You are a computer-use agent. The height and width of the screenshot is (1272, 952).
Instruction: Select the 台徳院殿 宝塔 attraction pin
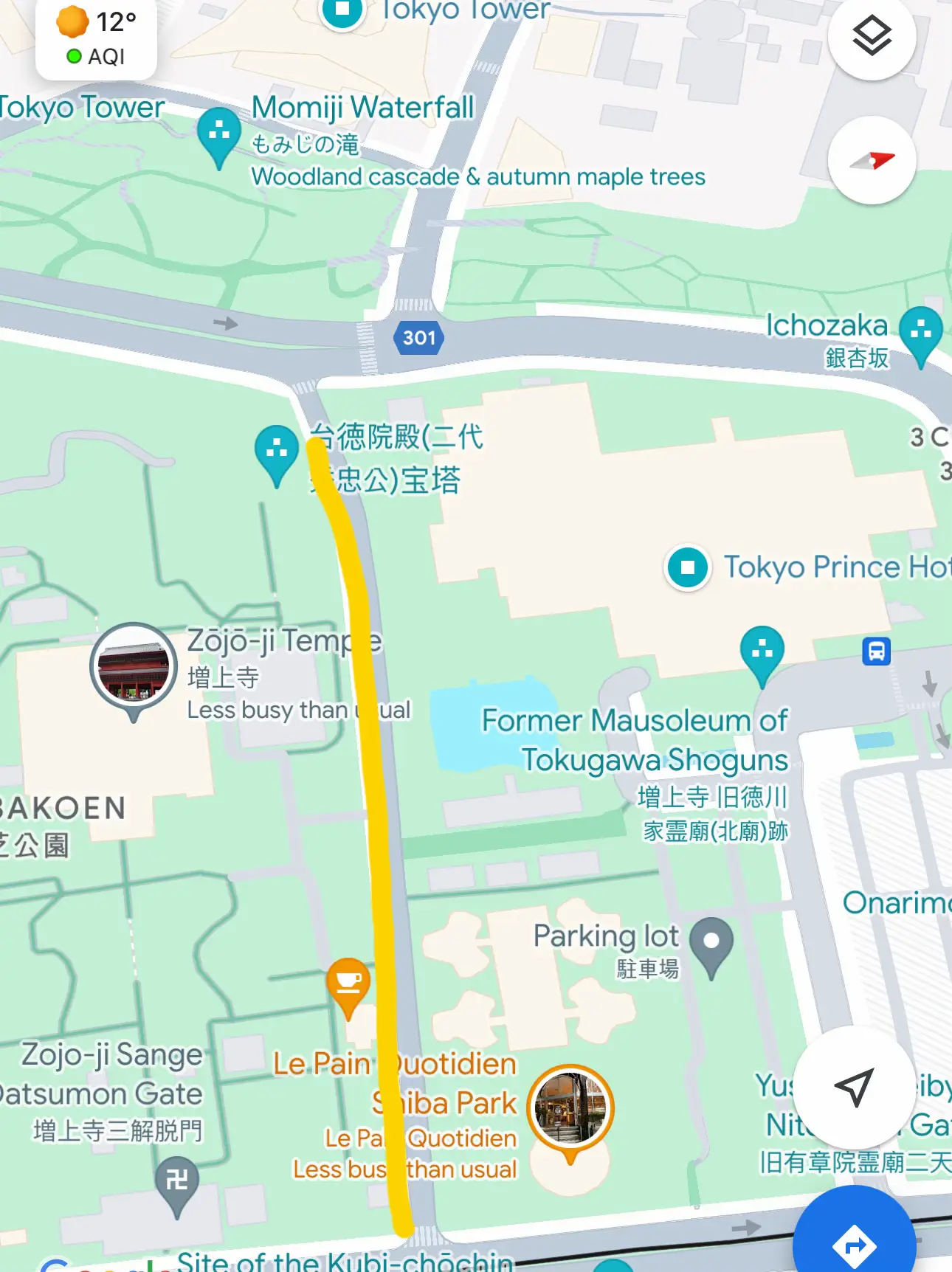pos(277,450)
